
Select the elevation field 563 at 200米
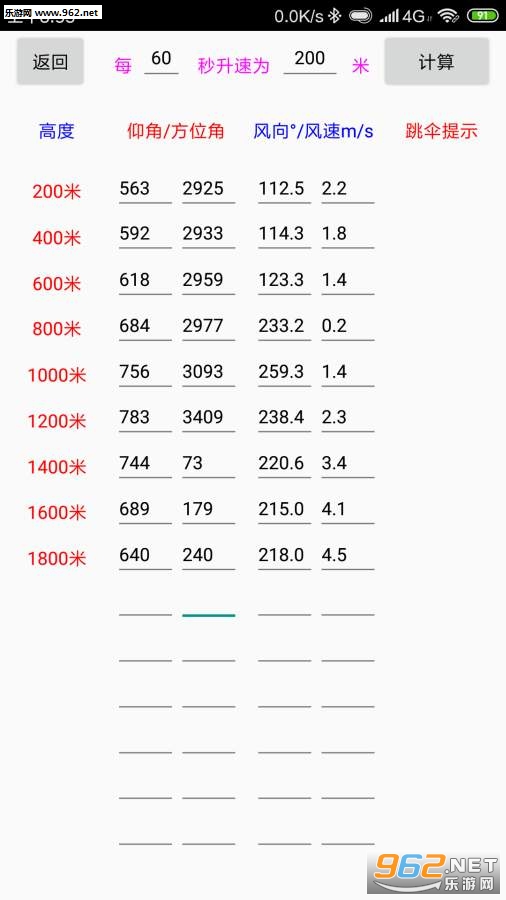tap(145, 189)
